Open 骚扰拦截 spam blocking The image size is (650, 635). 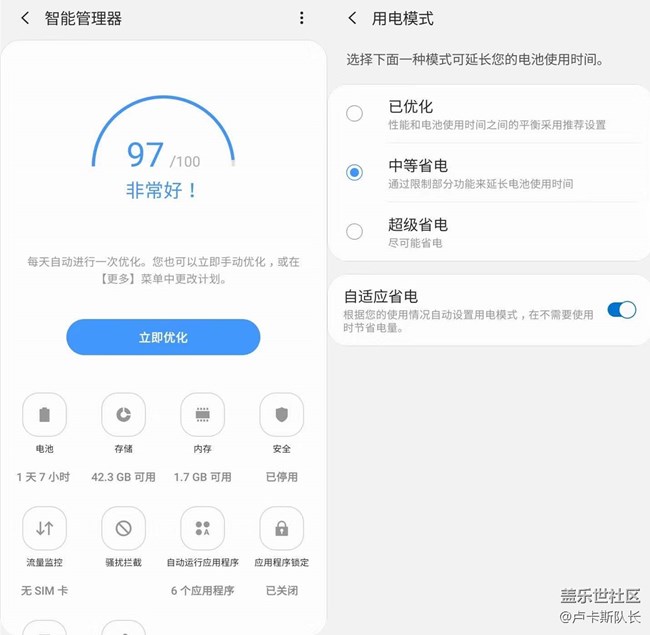pyautogui.click(x=123, y=528)
